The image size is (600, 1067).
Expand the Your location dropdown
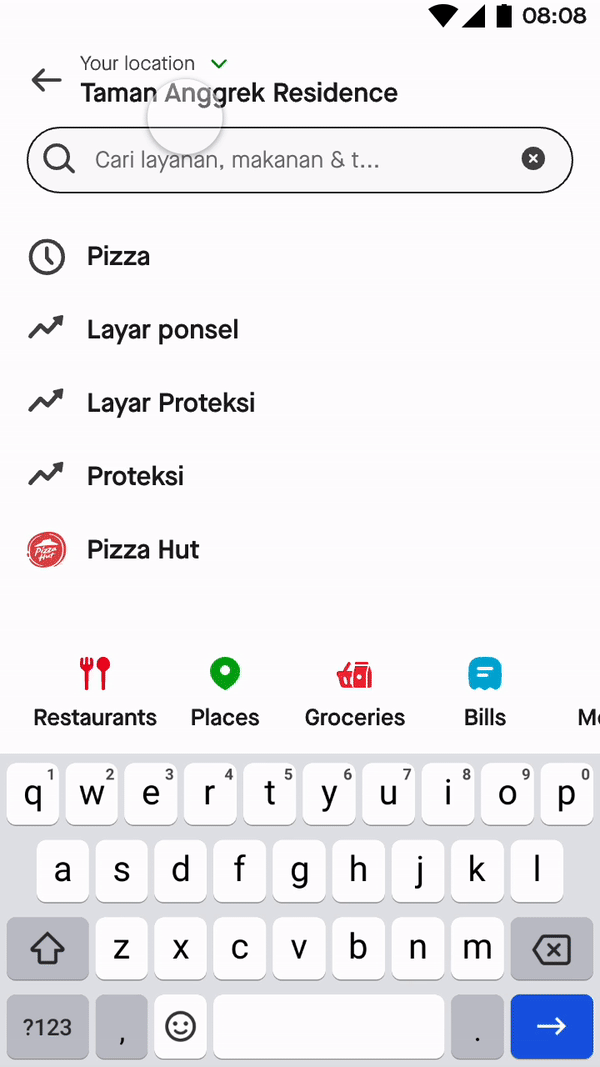point(220,64)
